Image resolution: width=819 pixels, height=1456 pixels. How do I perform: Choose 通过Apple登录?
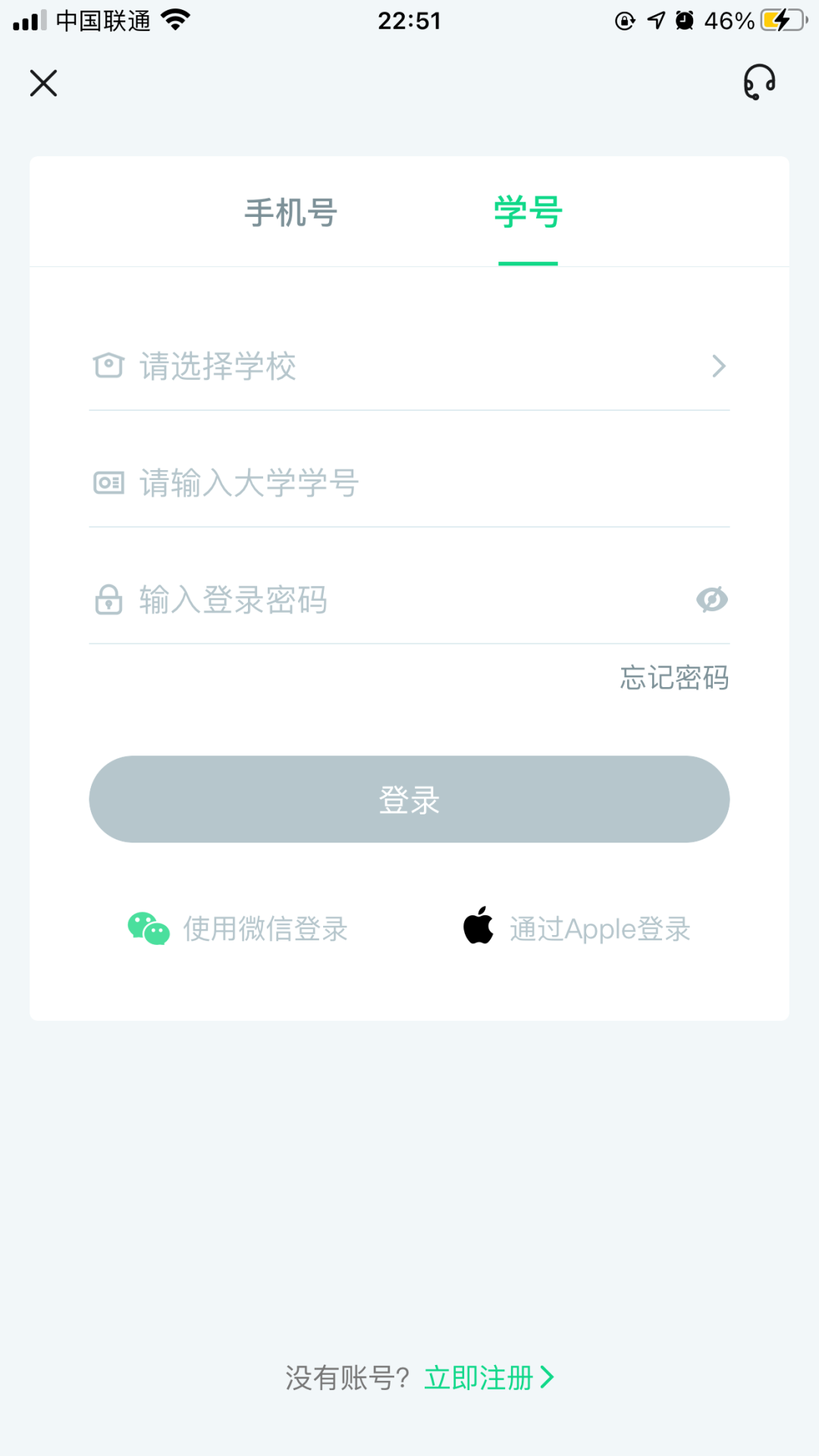click(578, 928)
